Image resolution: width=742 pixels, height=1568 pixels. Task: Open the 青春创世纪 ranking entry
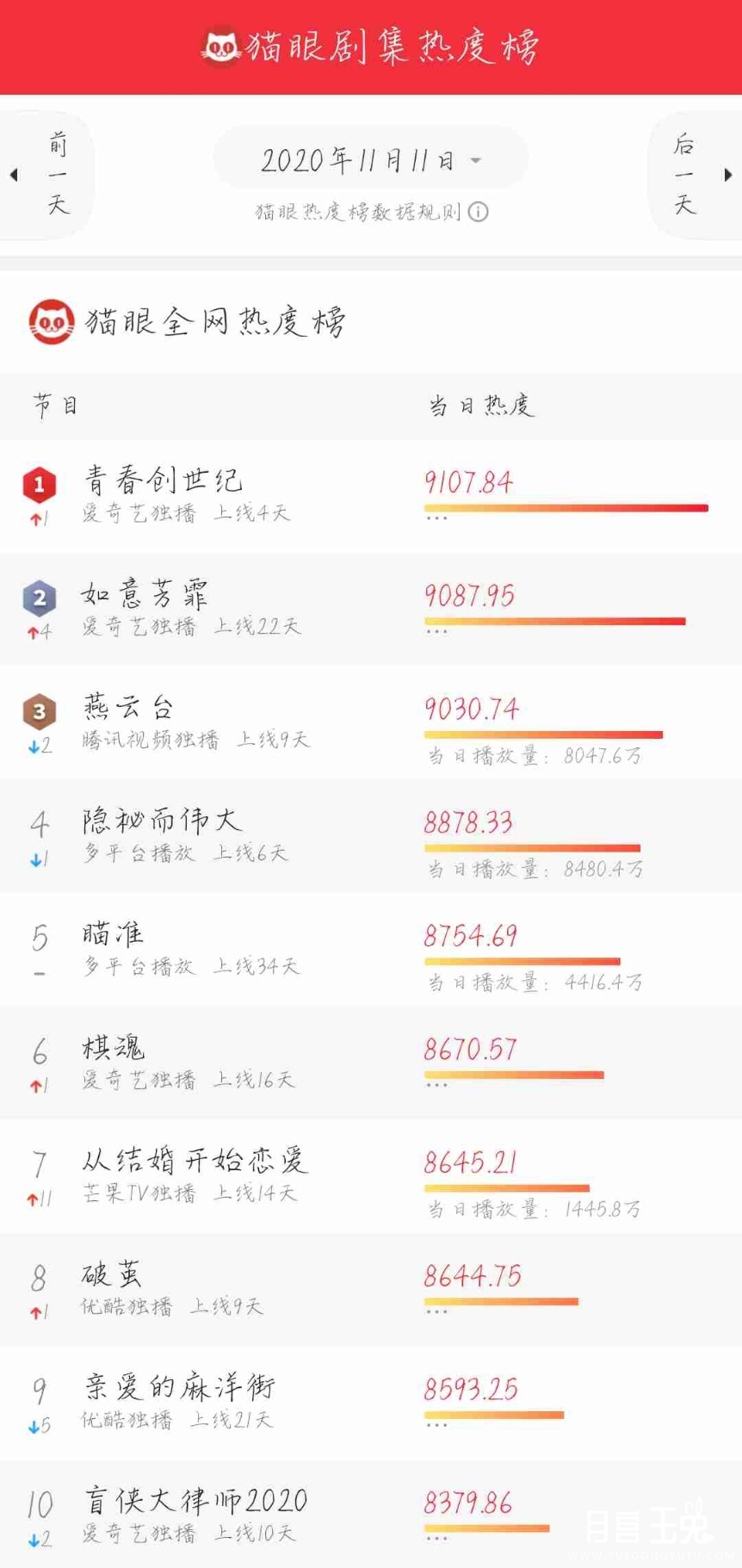pyautogui.click(x=371, y=496)
